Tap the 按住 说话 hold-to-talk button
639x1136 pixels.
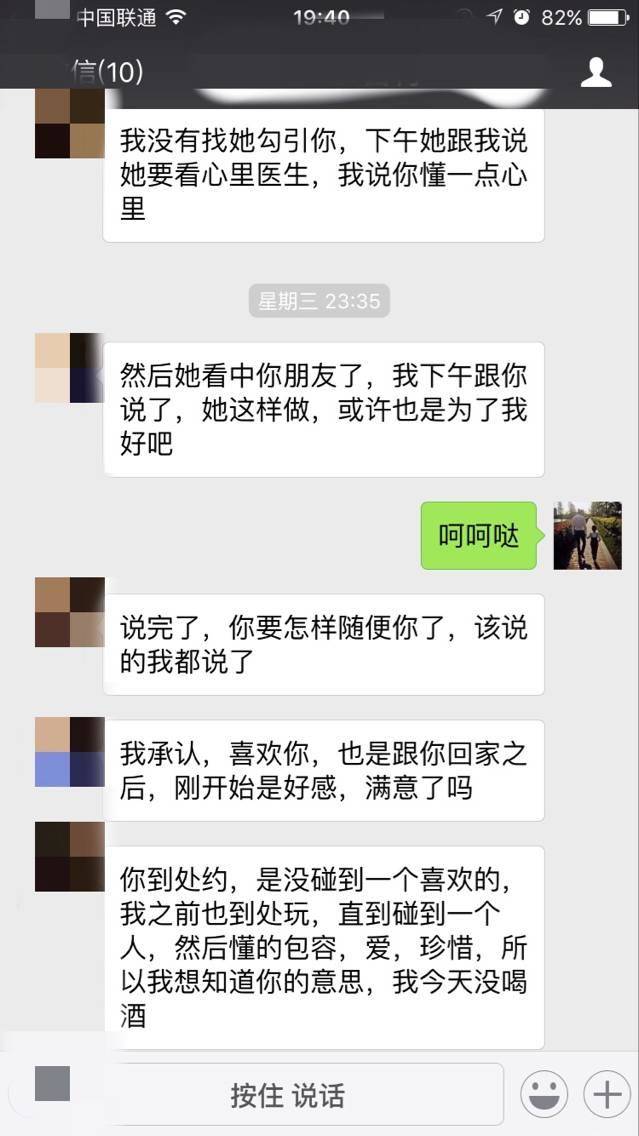(x=288, y=1095)
